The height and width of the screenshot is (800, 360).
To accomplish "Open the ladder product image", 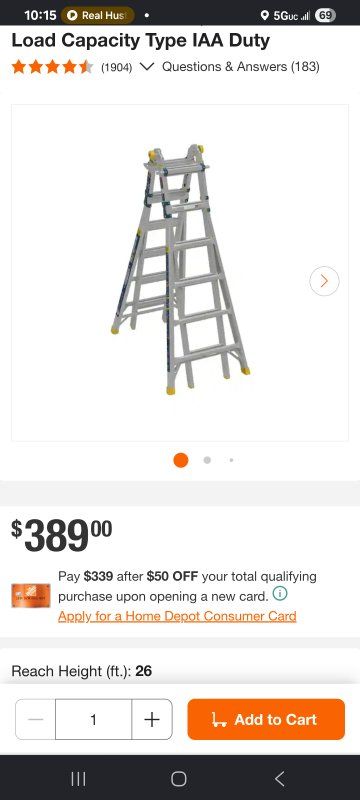I will click(180, 270).
